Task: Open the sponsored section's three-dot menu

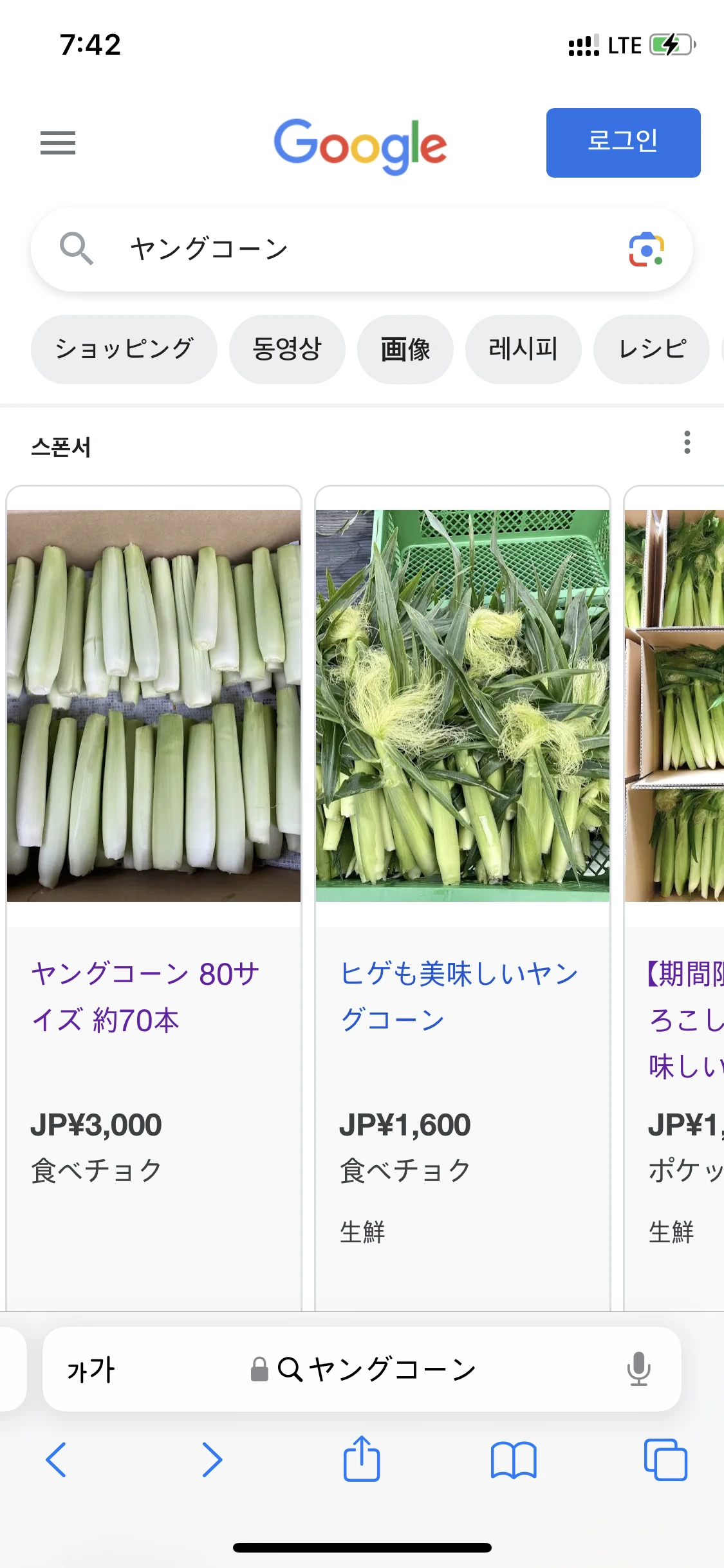Action: point(687,442)
